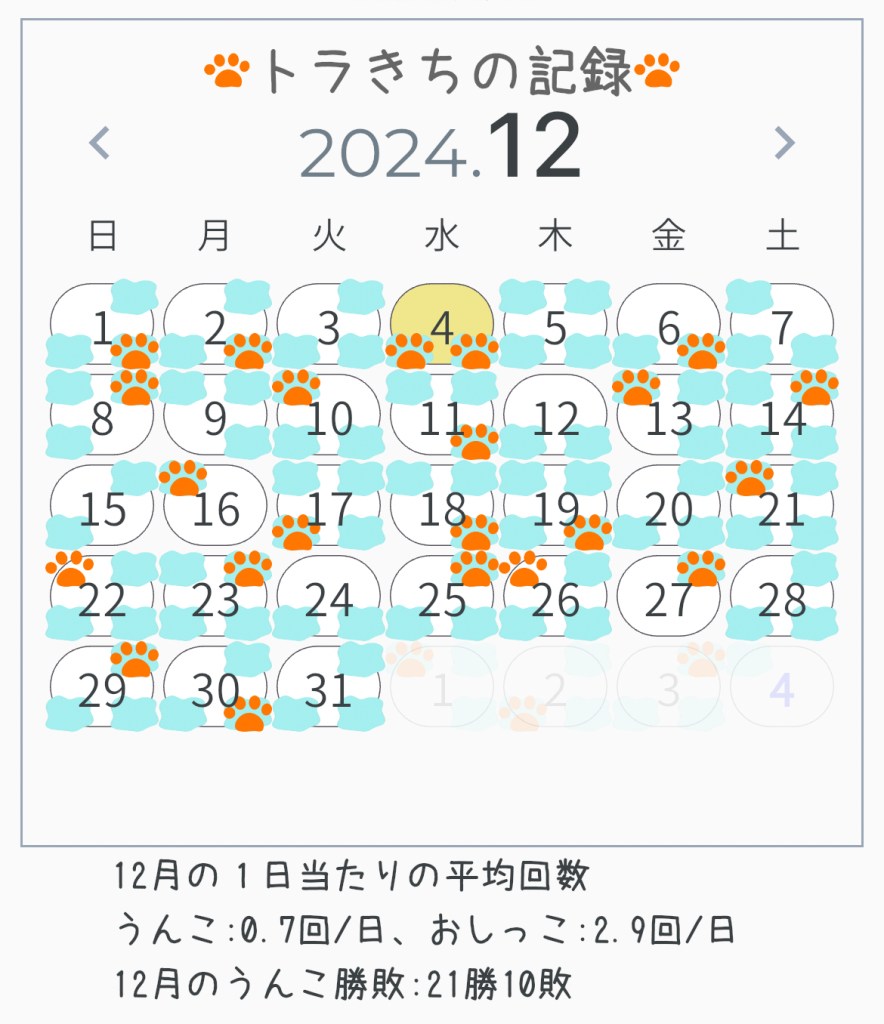Choose December 9 on the calendar
884x1024 pixels.
215,416
